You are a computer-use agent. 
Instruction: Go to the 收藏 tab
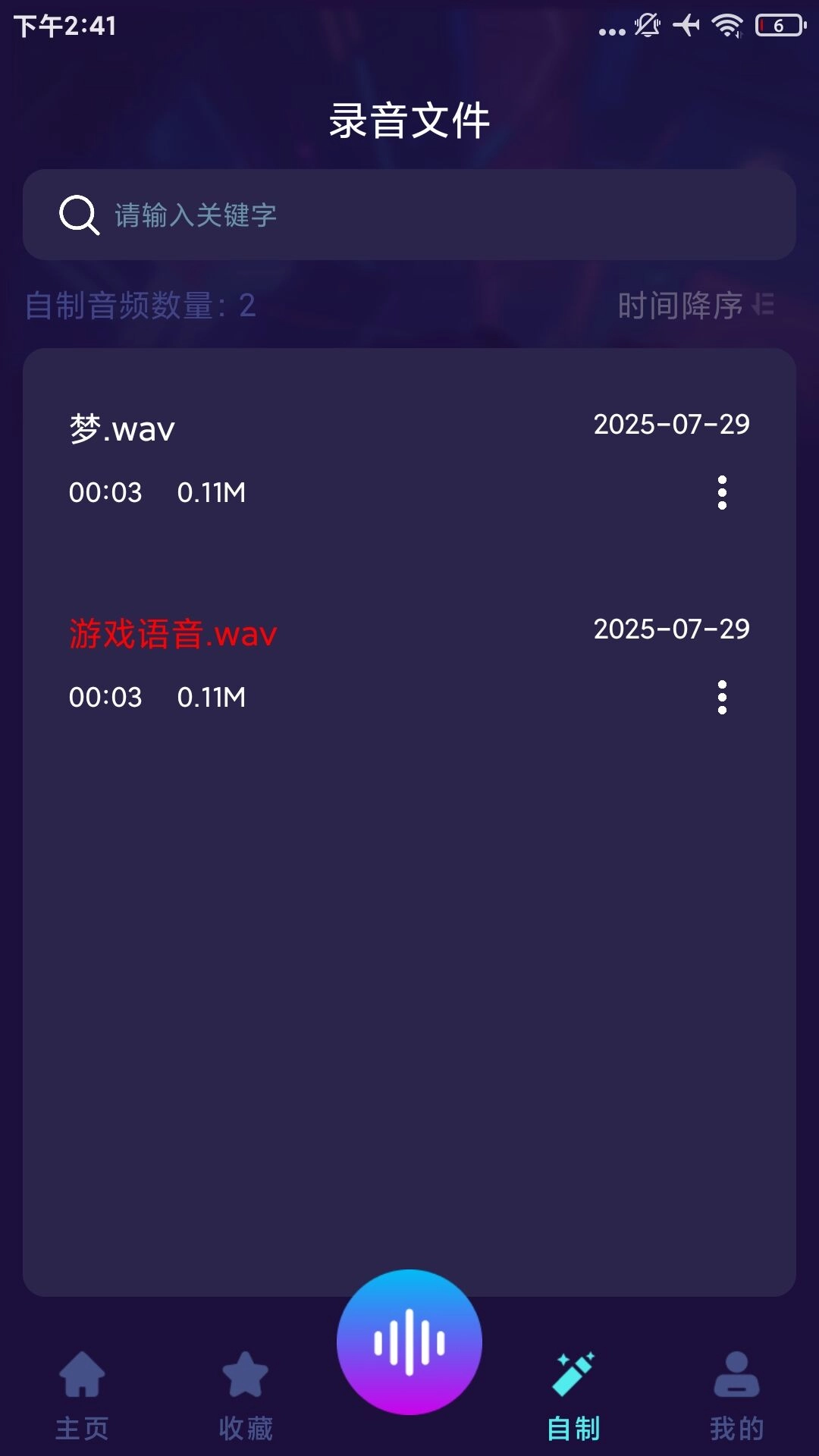(x=246, y=1395)
